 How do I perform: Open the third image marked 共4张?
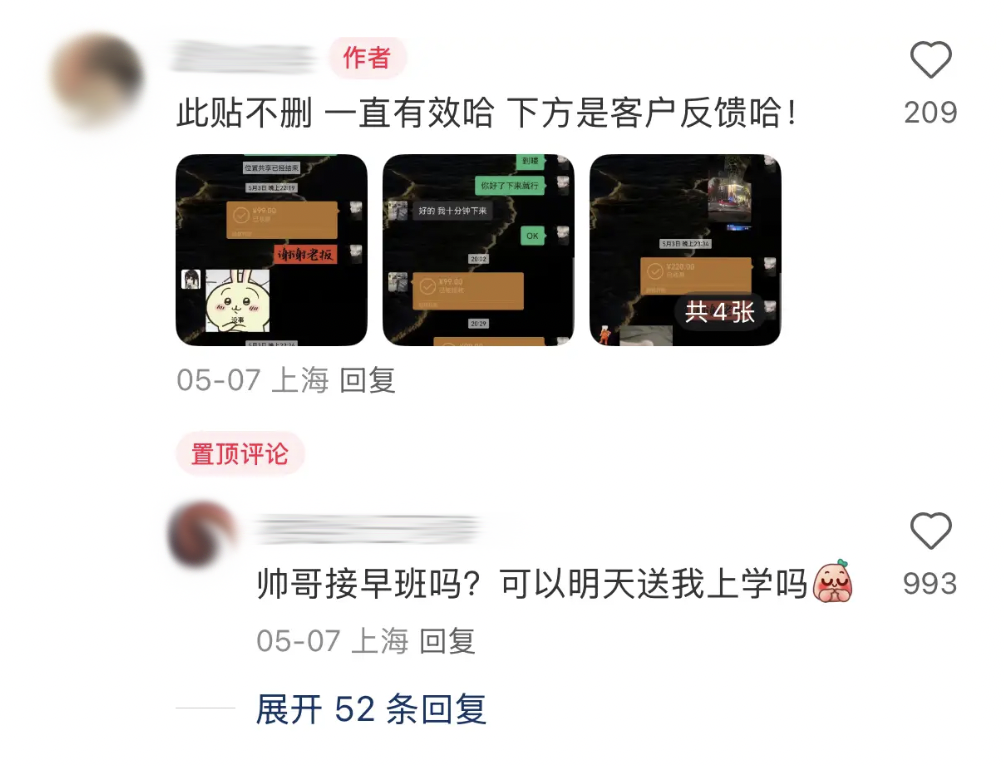click(685, 250)
